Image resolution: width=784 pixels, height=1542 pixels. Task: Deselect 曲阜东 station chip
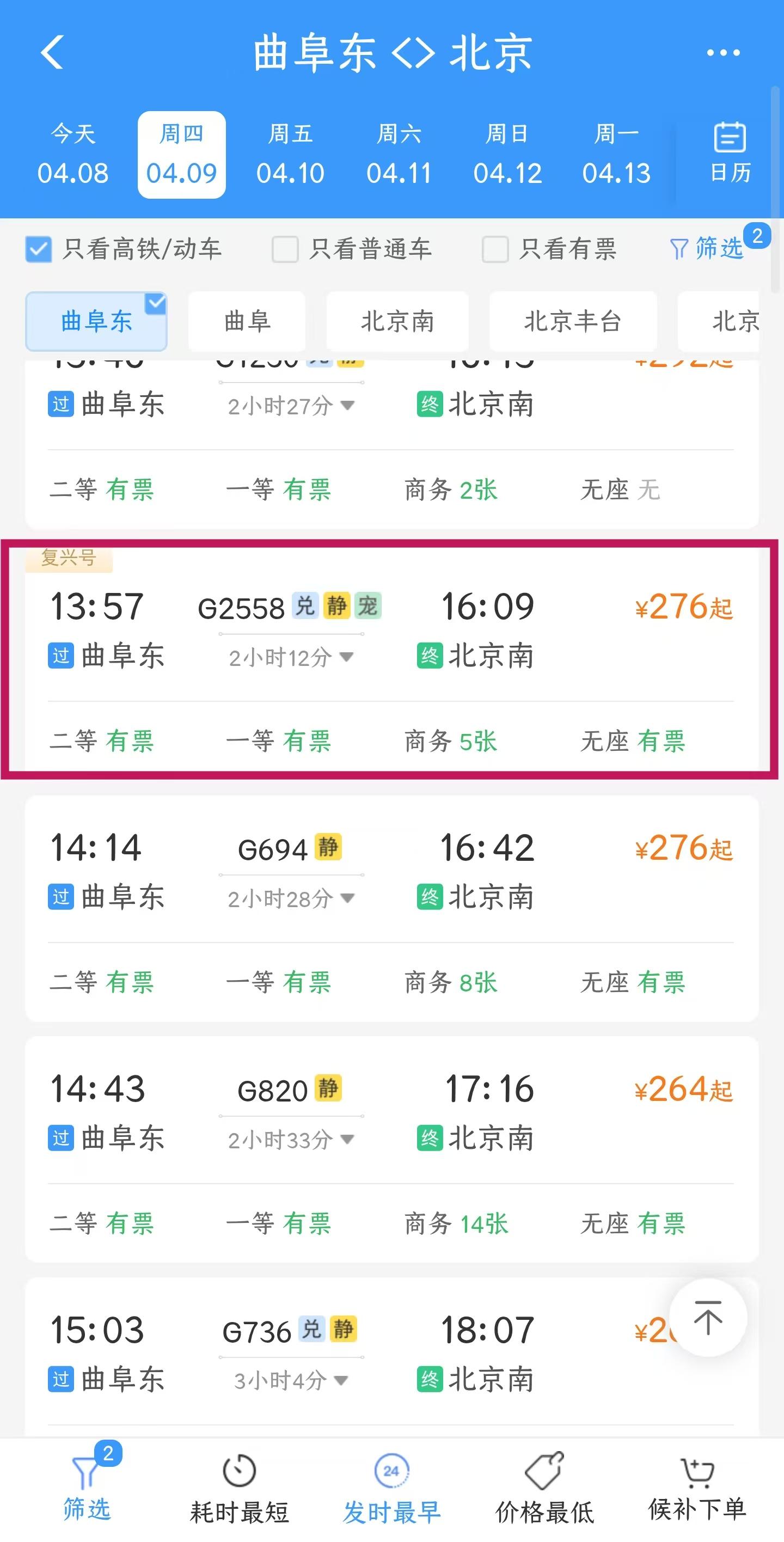(x=96, y=321)
